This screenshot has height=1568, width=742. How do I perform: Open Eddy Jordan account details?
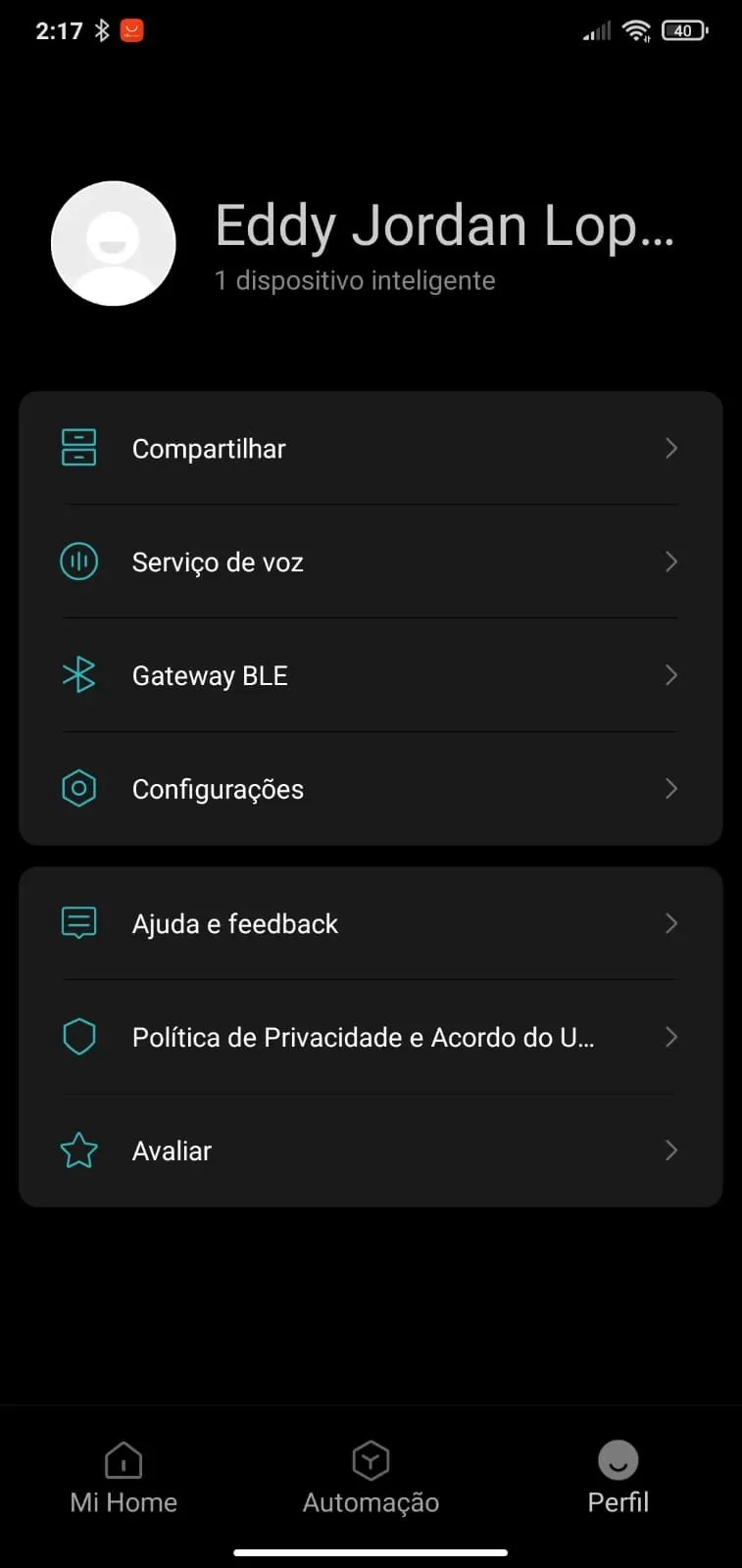coord(444,226)
